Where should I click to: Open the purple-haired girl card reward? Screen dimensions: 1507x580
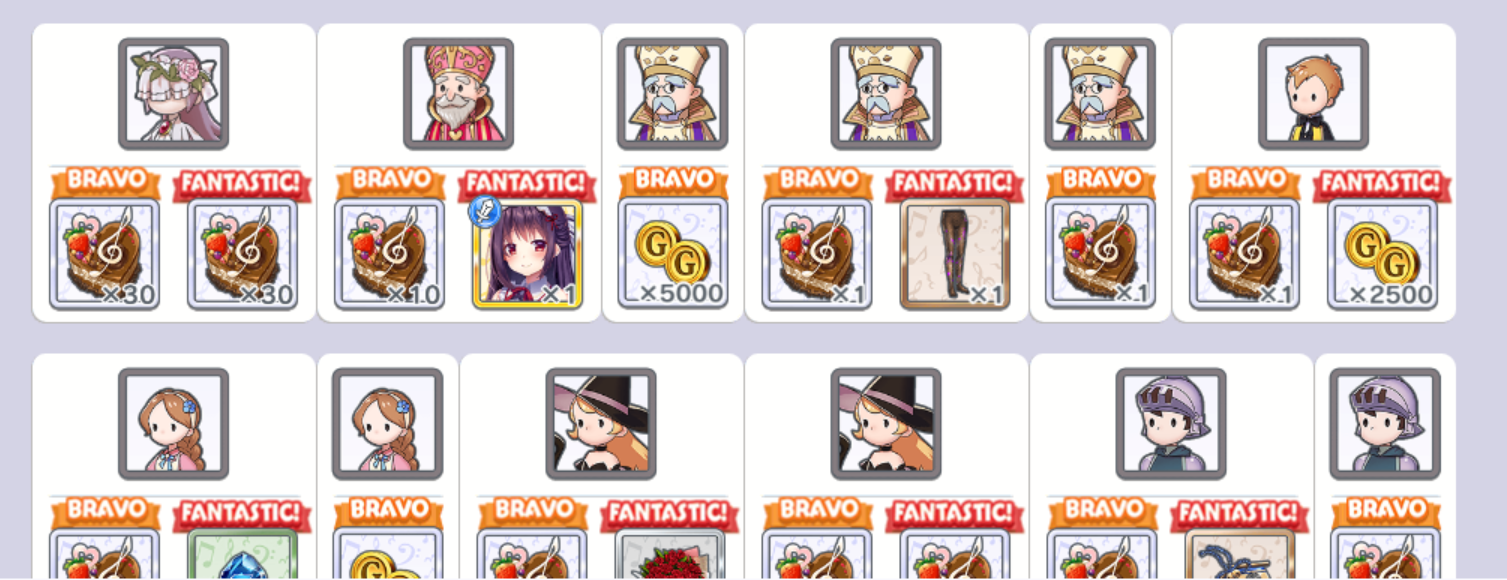[527, 254]
